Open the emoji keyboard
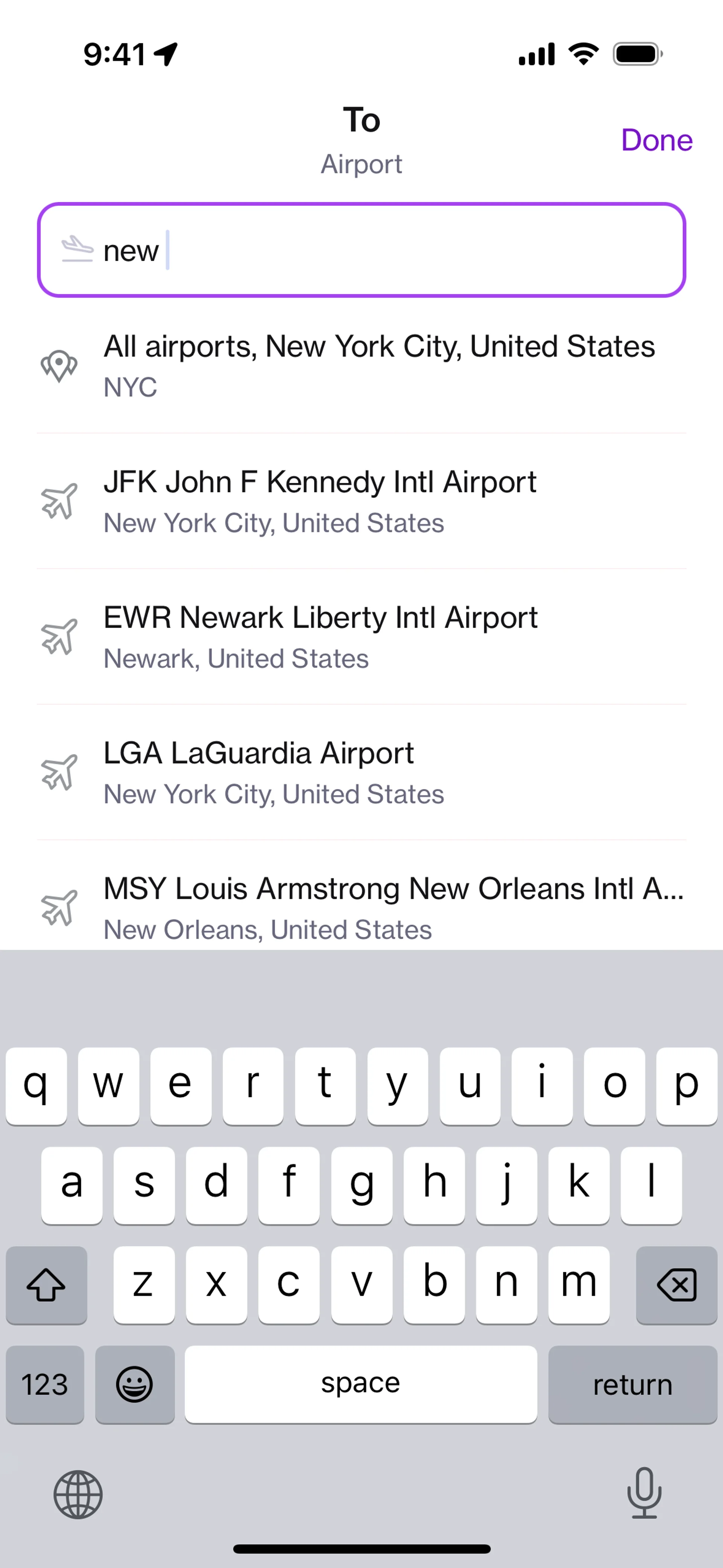Screen dimensions: 723x1568 (134, 1384)
